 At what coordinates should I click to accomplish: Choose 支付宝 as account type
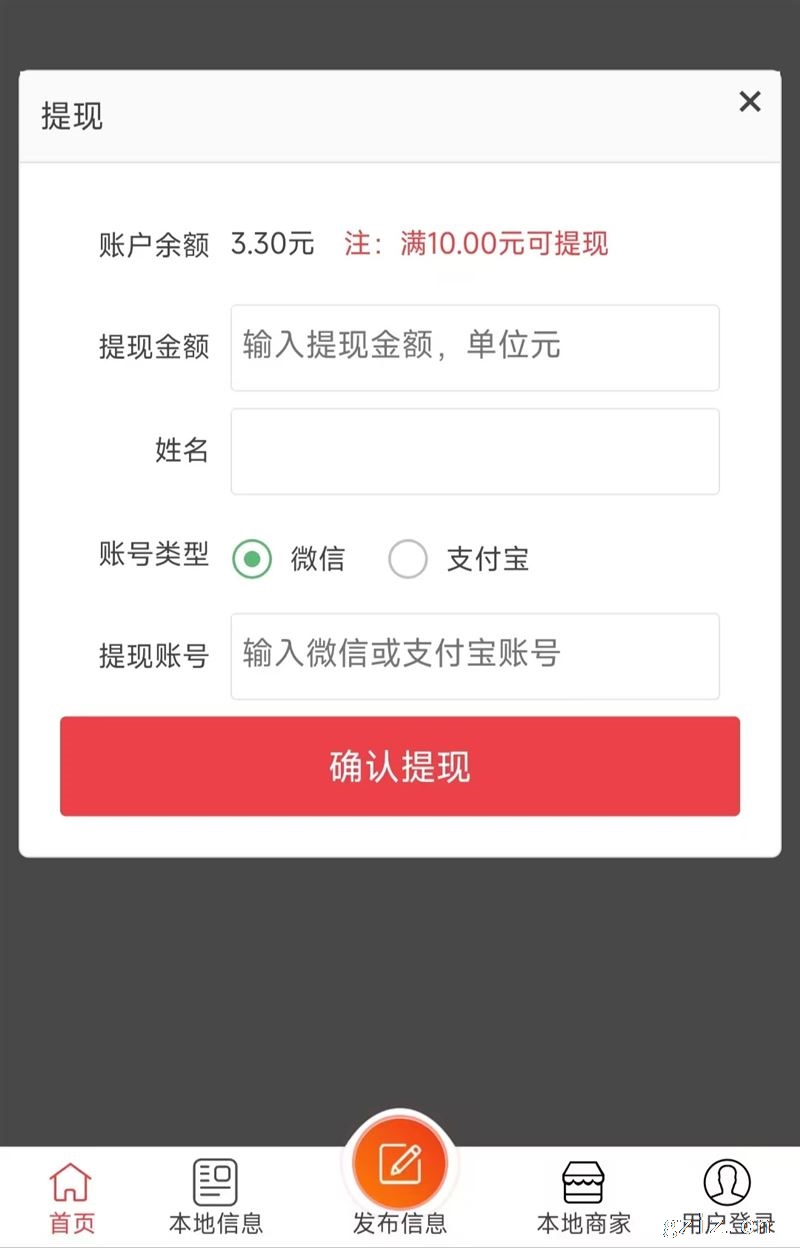408,559
